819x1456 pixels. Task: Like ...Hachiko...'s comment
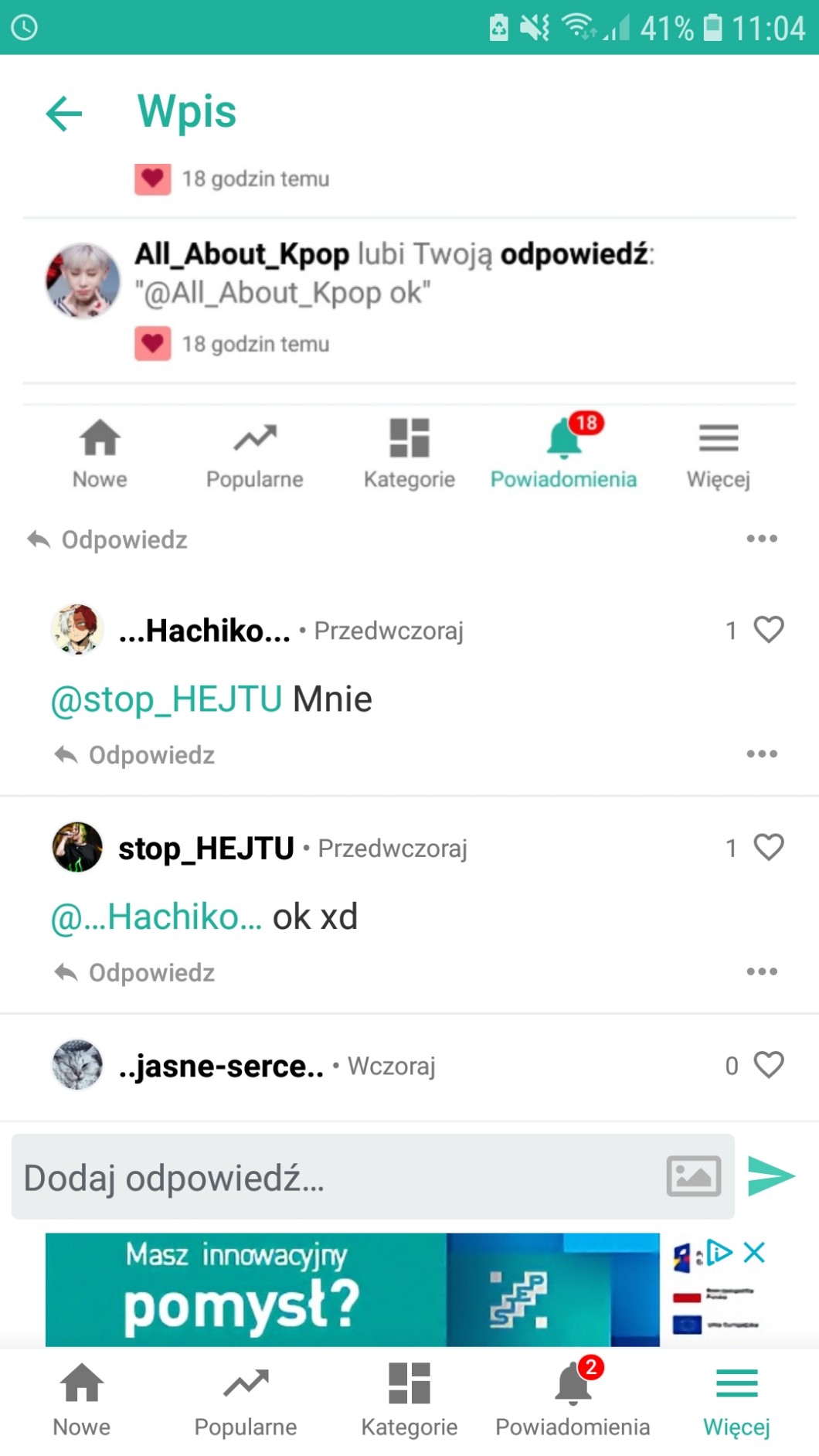(768, 630)
